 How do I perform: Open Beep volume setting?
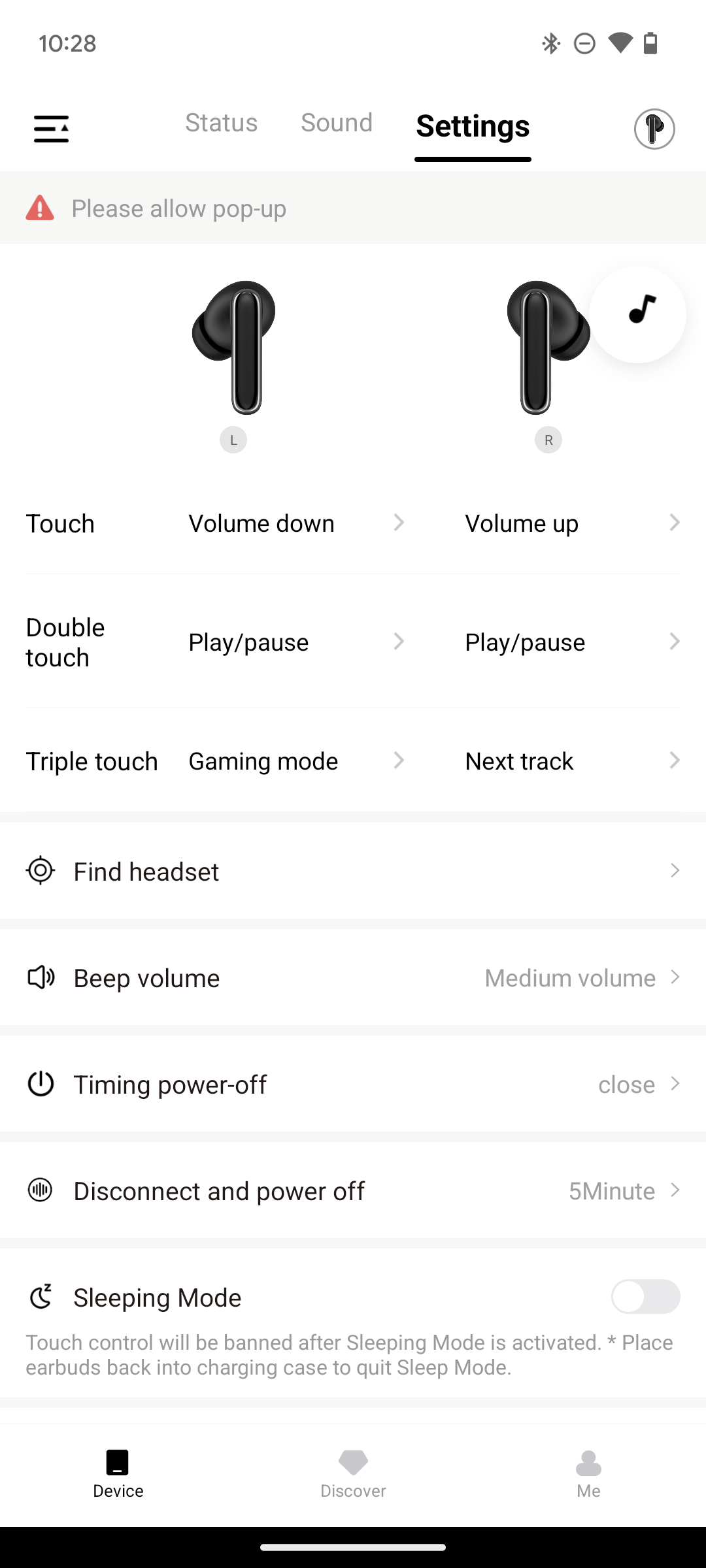353,977
